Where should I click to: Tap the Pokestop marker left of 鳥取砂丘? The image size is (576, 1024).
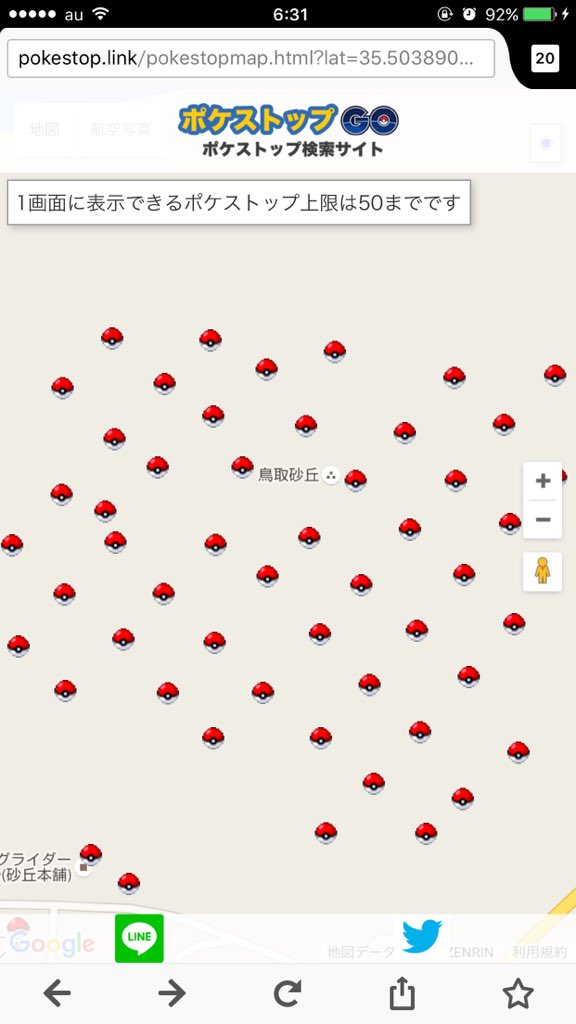point(242,466)
